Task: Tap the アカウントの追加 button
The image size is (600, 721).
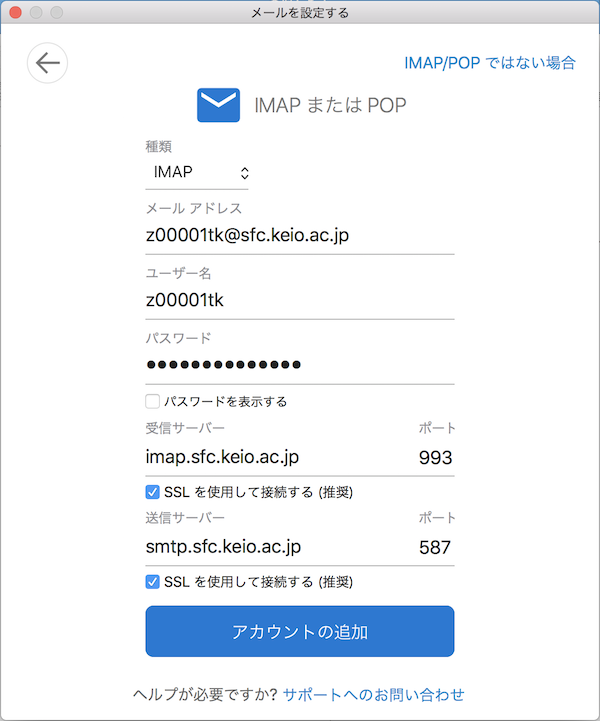Action: (299, 631)
